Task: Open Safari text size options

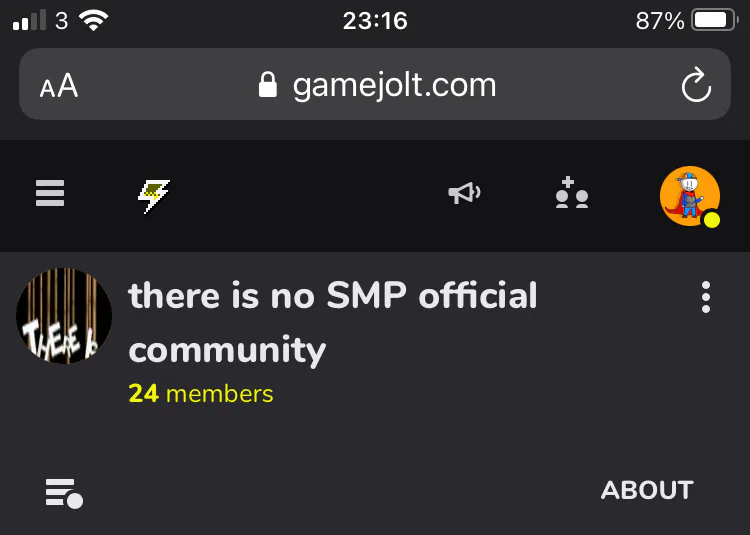Action: (59, 86)
